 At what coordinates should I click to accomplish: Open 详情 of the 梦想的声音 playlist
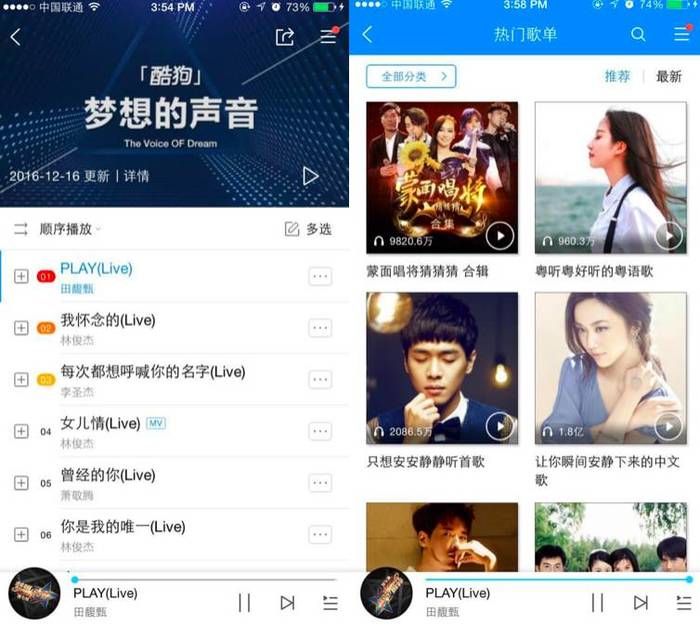click(x=136, y=176)
